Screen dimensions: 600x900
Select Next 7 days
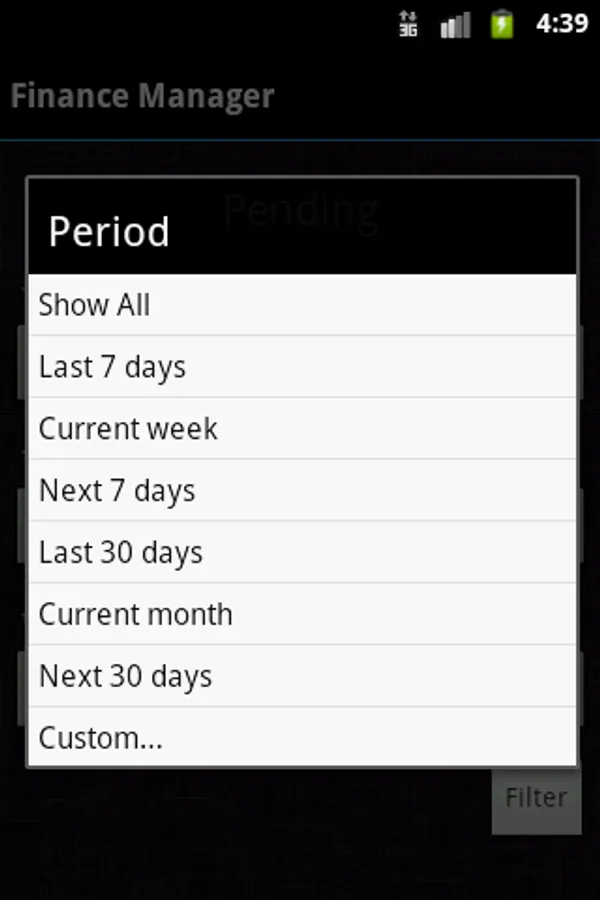[300, 491]
